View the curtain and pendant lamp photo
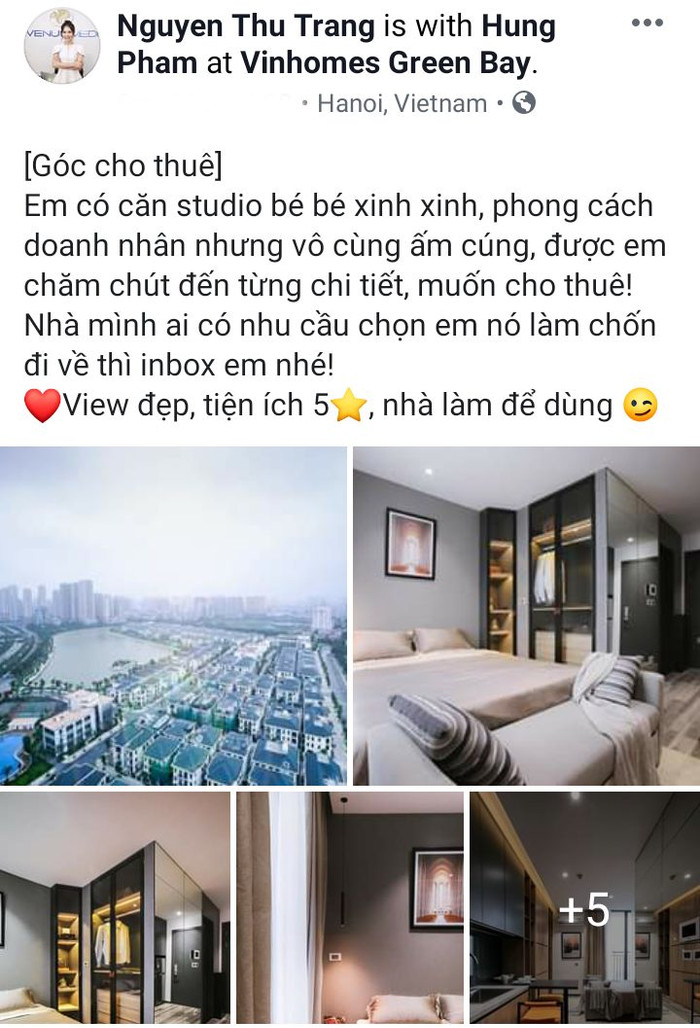The image size is (700, 1028). pos(350,907)
